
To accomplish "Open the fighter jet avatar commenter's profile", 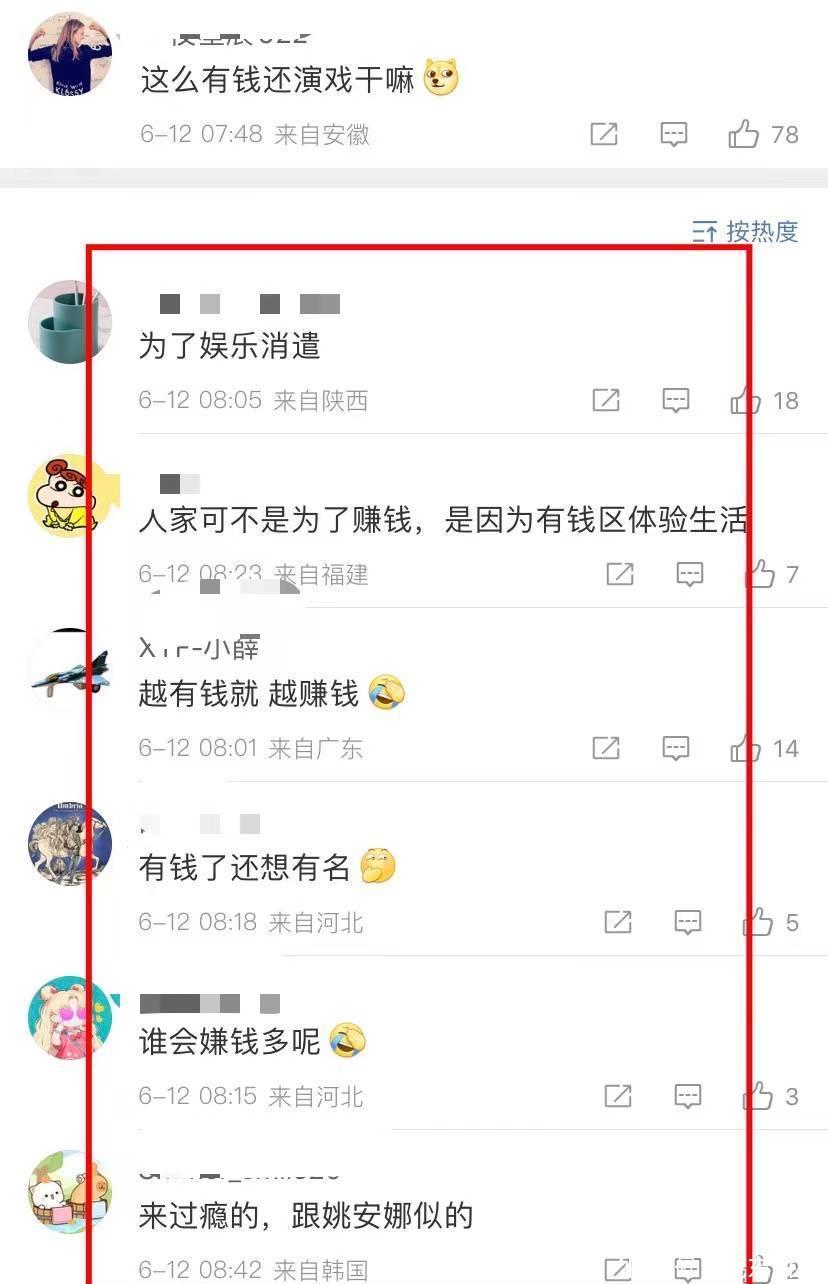I will (x=68, y=670).
